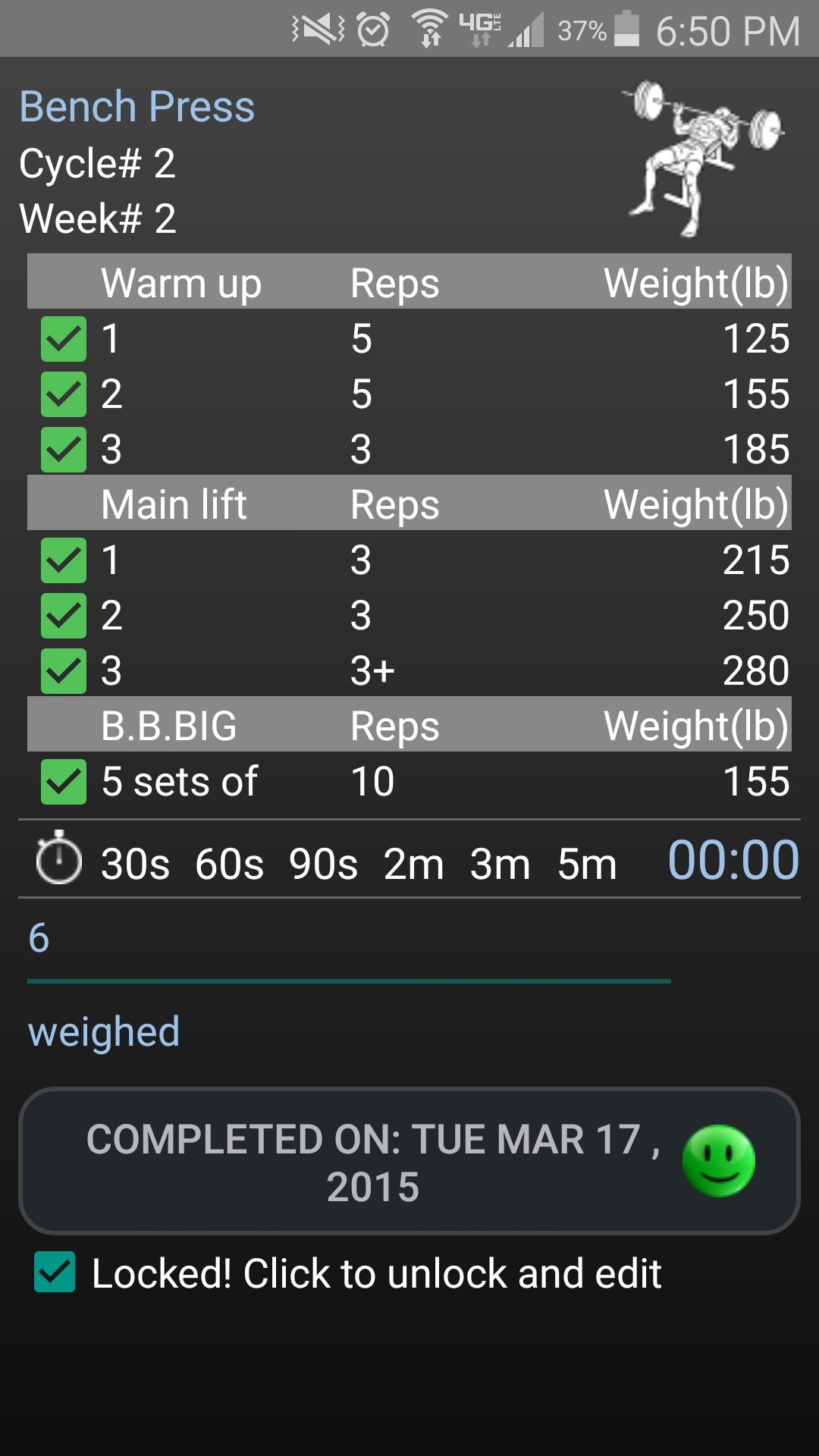Start a 90s rest timer
The height and width of the screenshot is (1456, 819).
[323, 863]
